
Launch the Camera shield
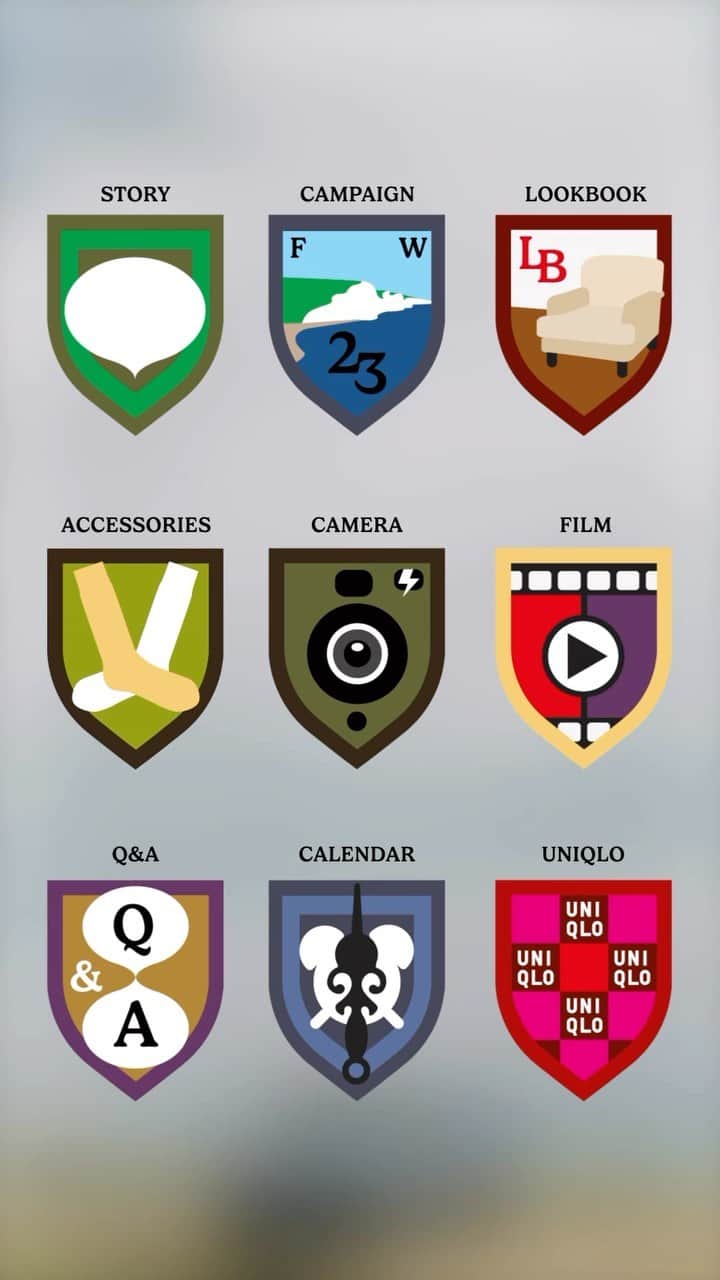[356, 650]
